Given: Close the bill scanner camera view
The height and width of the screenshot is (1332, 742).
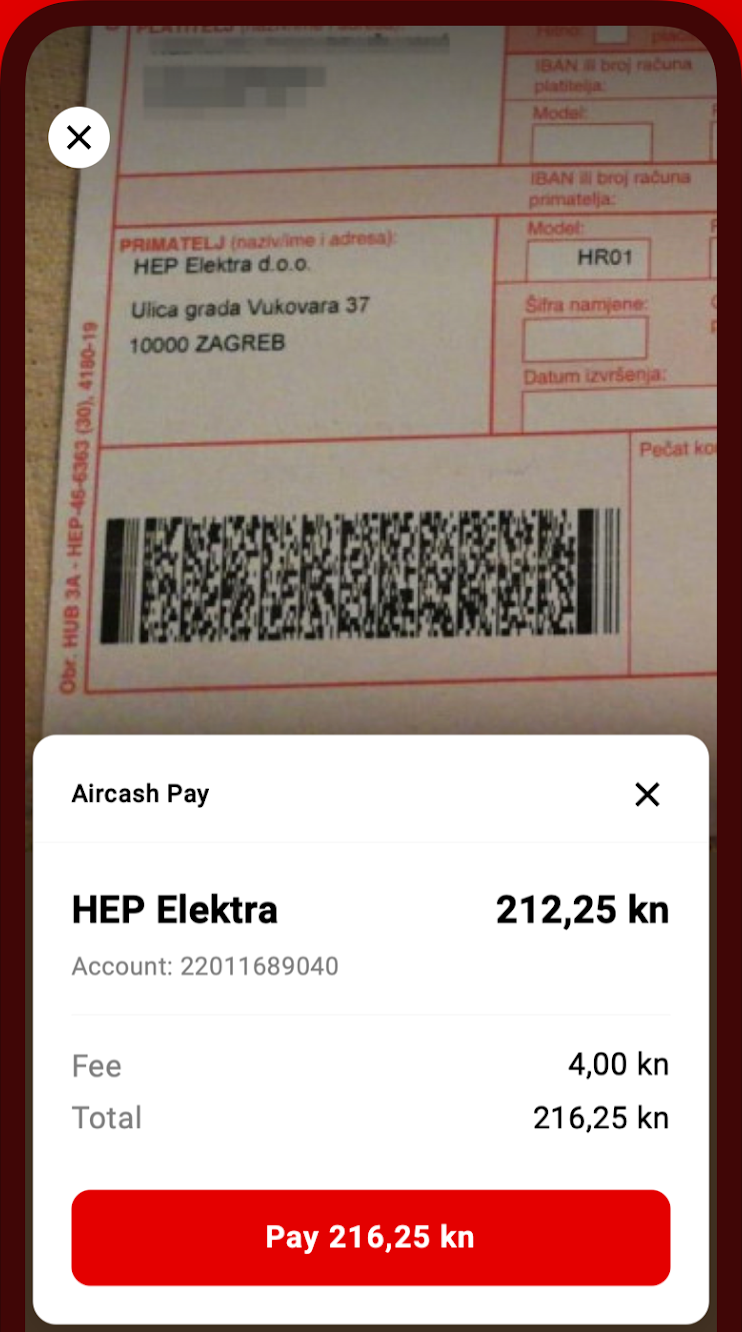Looking at the screenshot, I should pos(79,137).
